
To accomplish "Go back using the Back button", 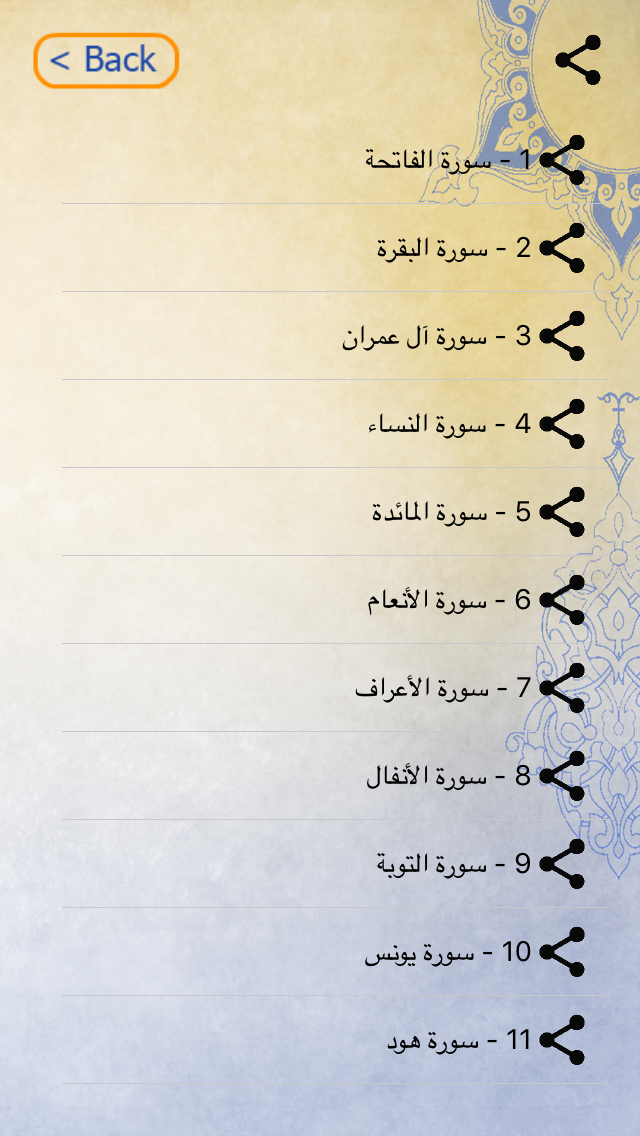I will pyautogui.click(x=106, y=61).
